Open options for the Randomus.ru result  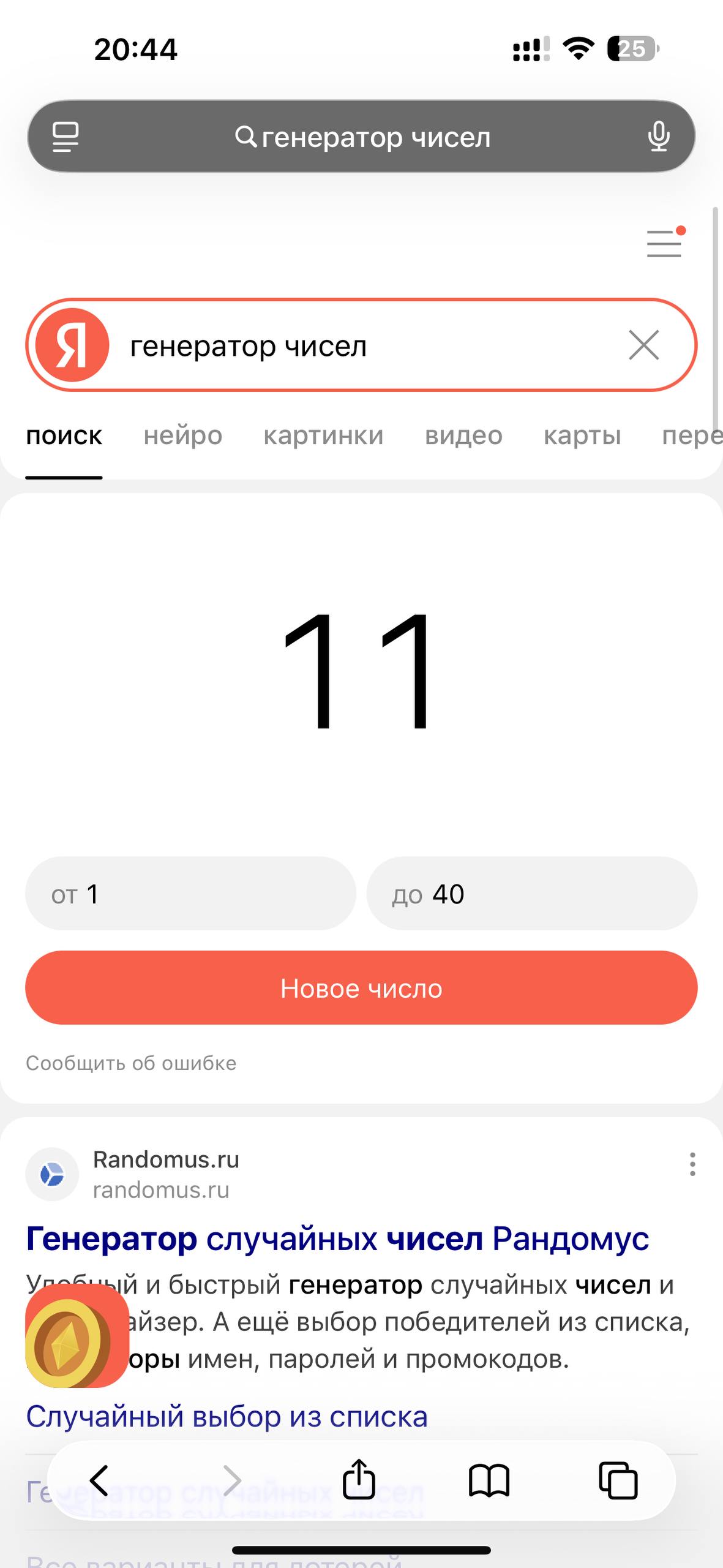(692, 1164)
